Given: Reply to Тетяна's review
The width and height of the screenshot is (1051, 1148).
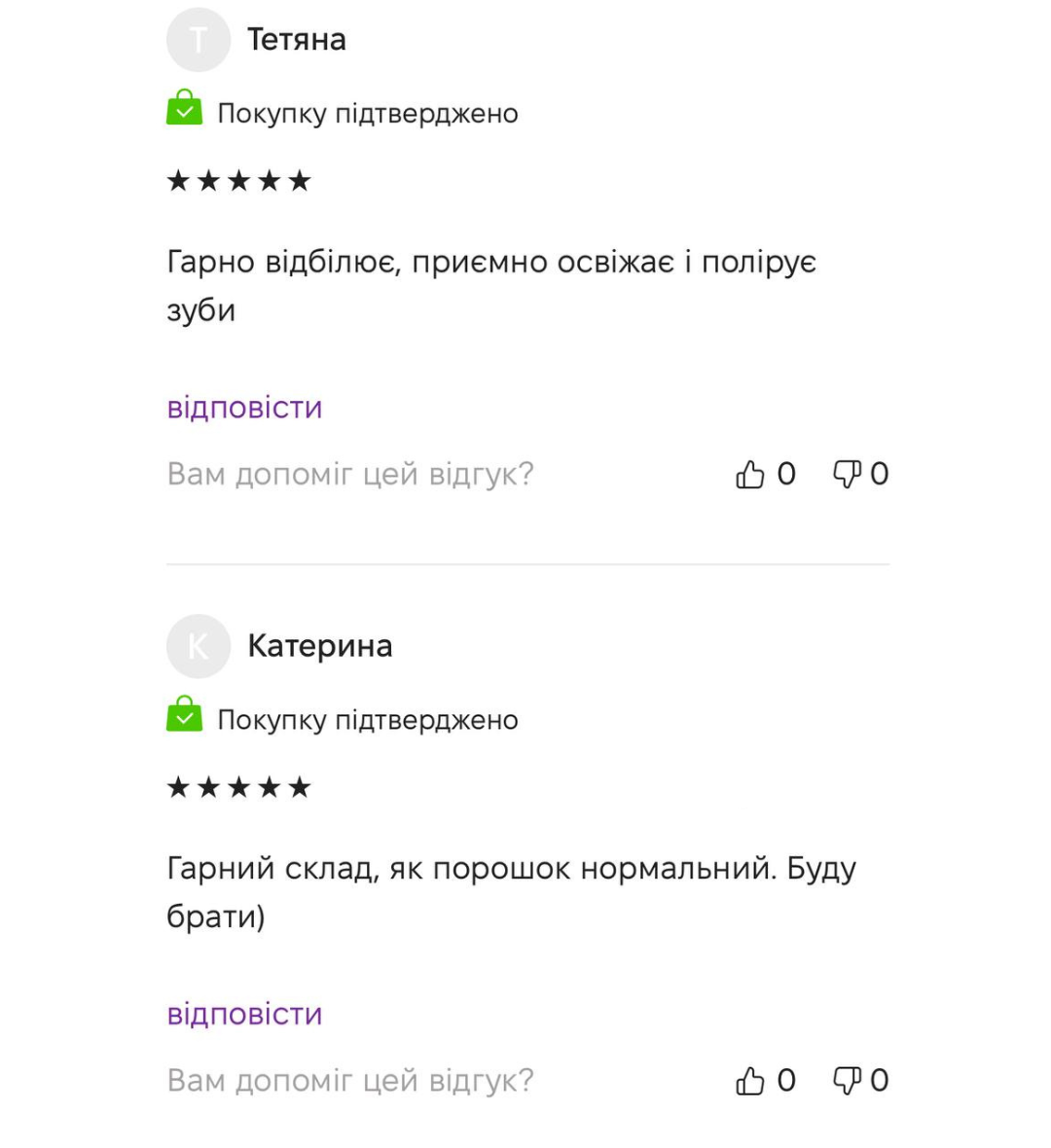Looking at the screenshot, I should pos(244,407).
